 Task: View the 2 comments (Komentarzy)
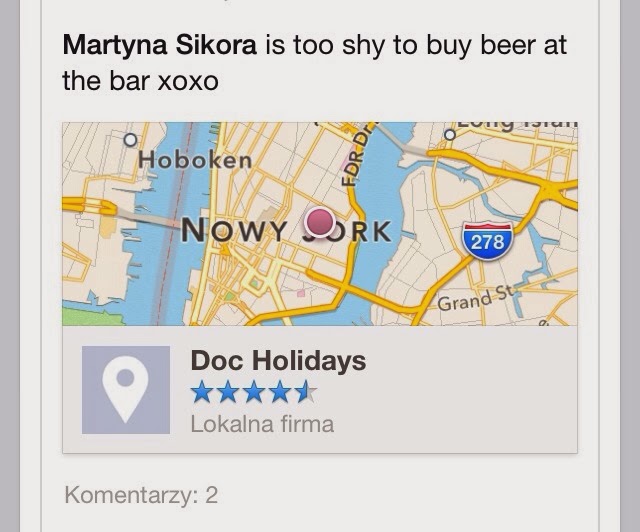(141, 495)
